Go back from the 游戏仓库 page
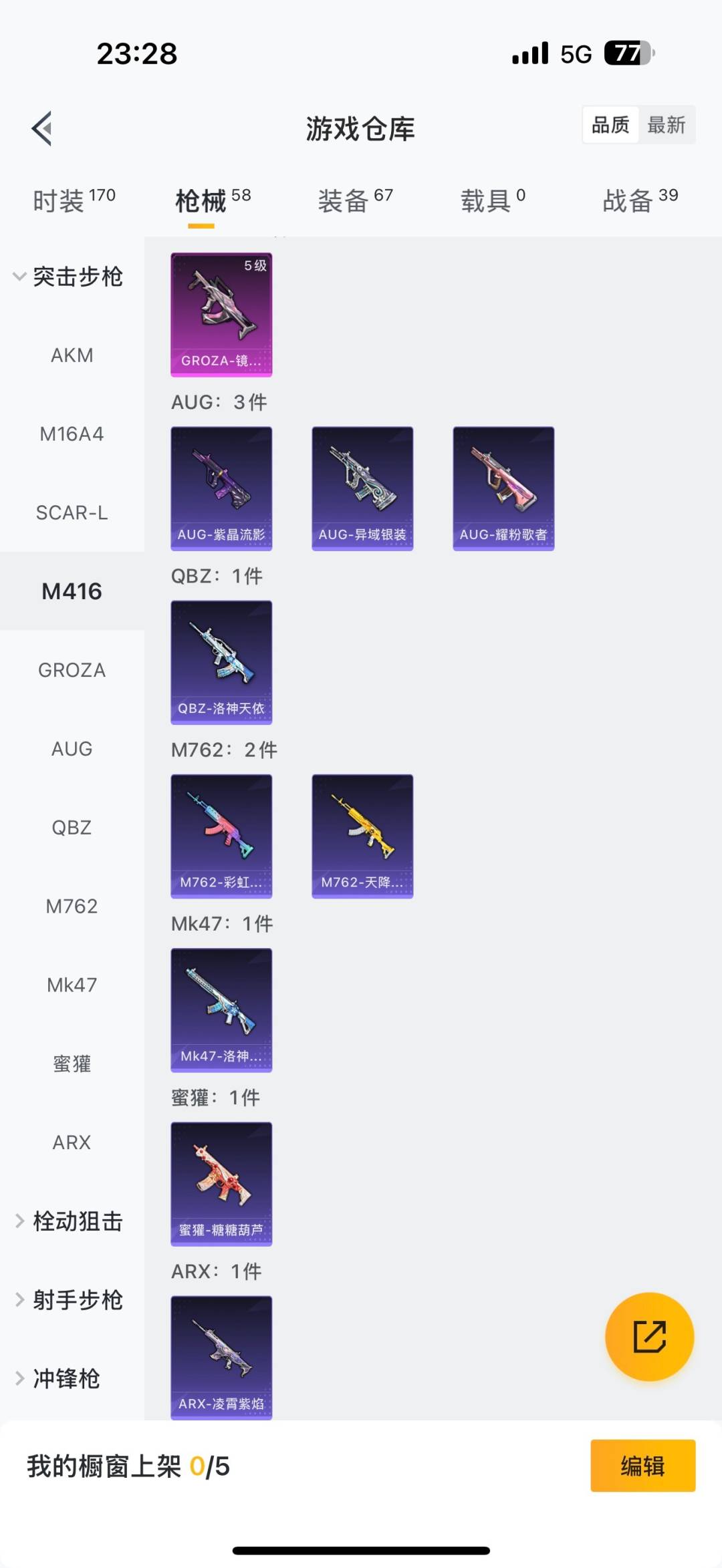Screen dimensions: 722x1568 [x=42, y=128]
